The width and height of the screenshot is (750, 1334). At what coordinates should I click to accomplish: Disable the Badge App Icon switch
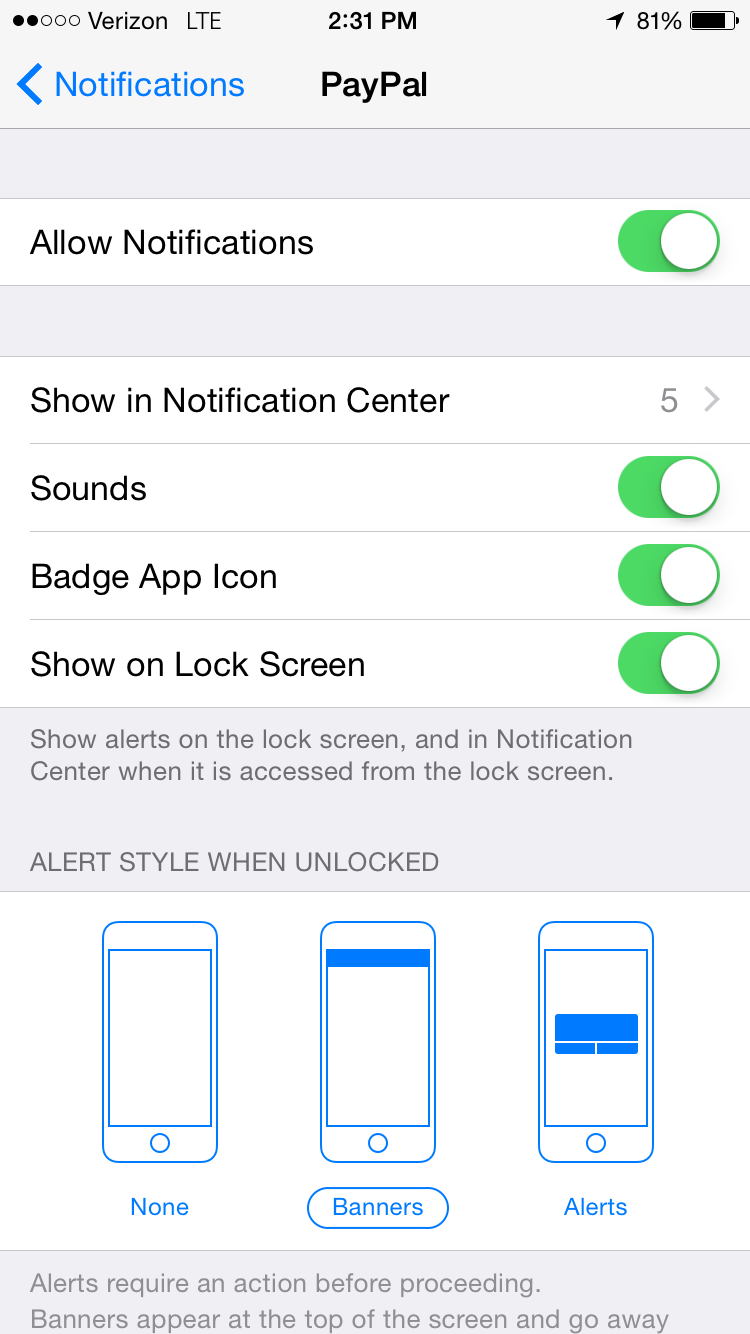[668, 575]
